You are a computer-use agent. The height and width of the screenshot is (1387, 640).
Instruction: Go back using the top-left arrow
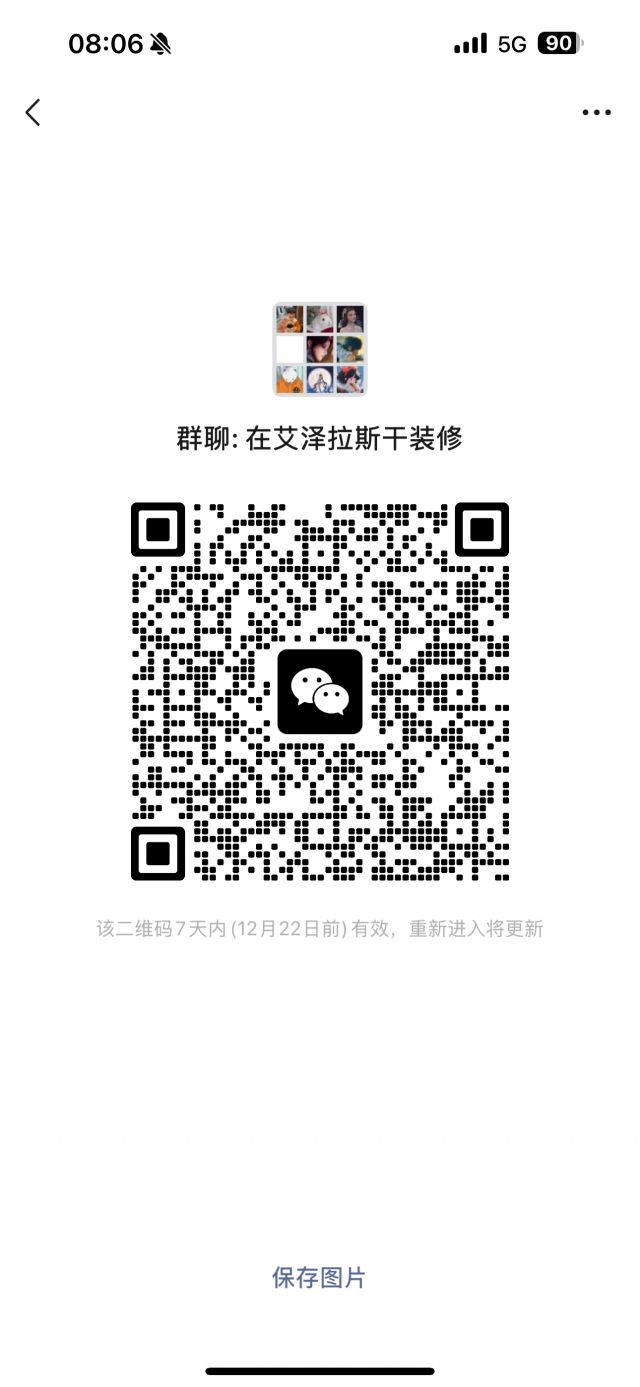pyautogui.click(x=33, y=112)
